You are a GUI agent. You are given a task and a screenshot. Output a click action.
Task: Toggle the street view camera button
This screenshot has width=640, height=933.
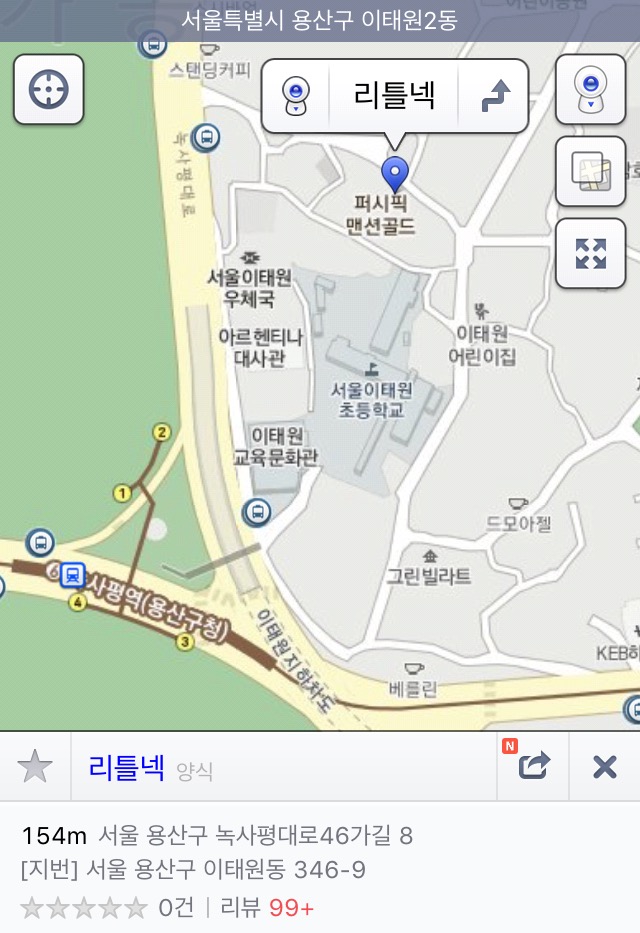[590, 90]
